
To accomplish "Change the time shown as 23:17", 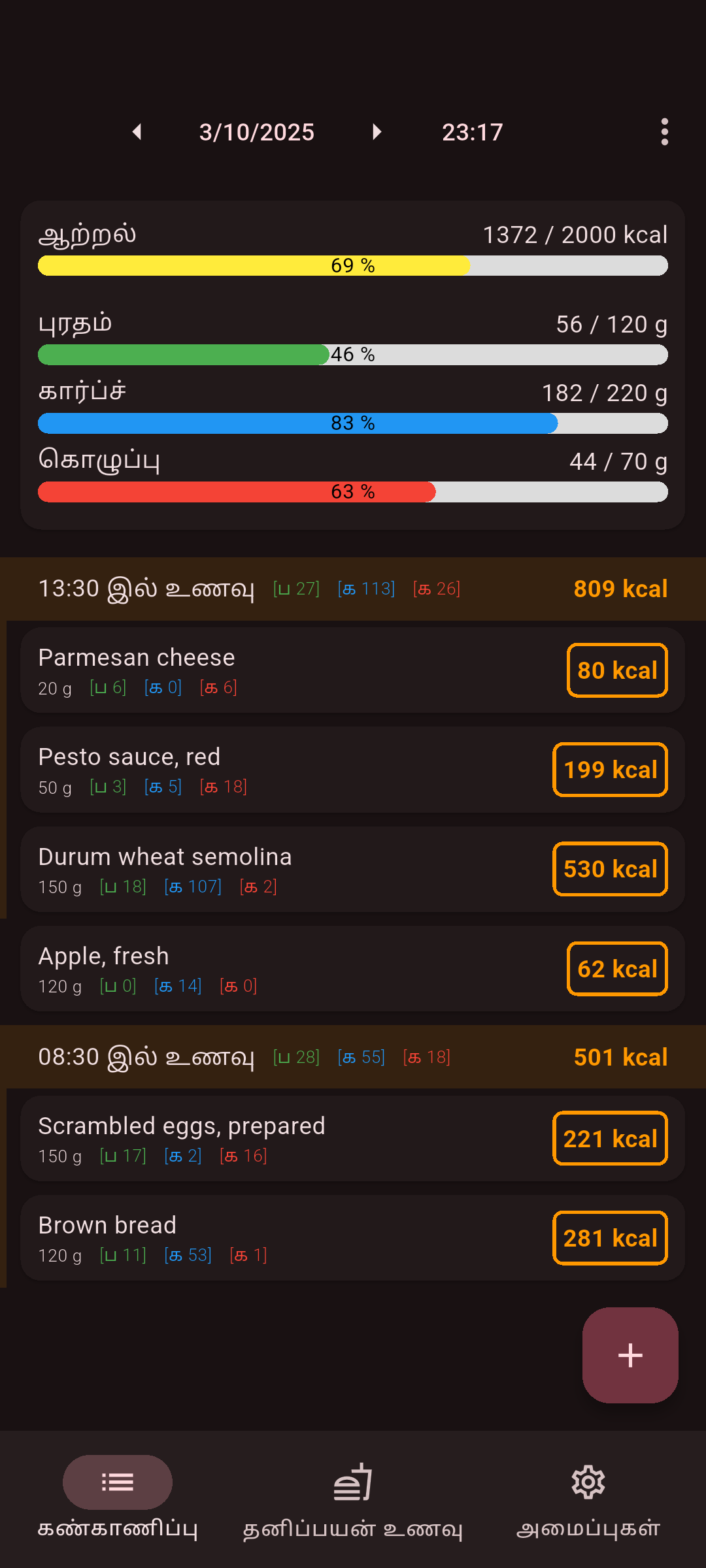I will [472, 132].
